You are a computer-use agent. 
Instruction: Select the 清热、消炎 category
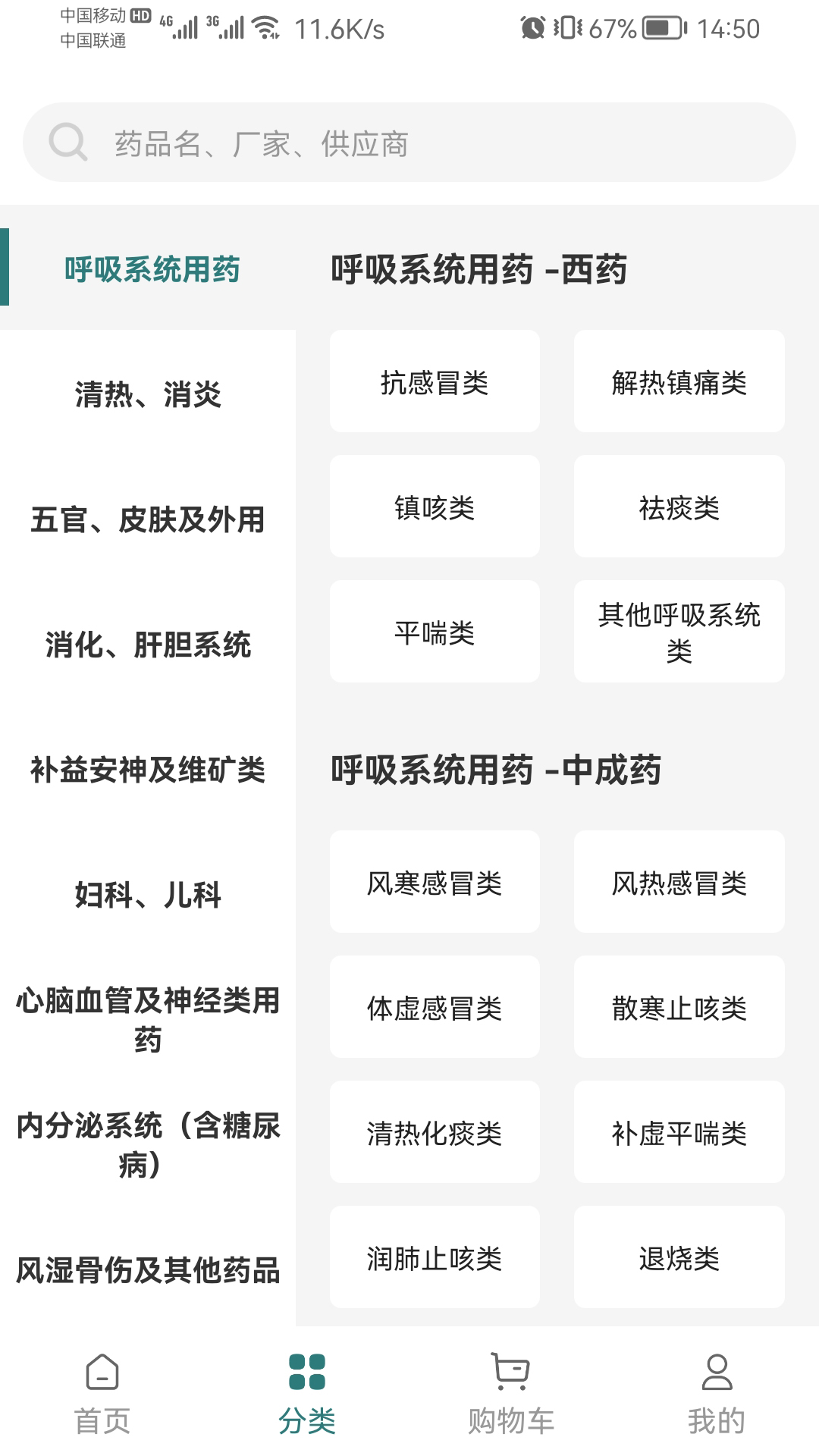click(148, 394)
